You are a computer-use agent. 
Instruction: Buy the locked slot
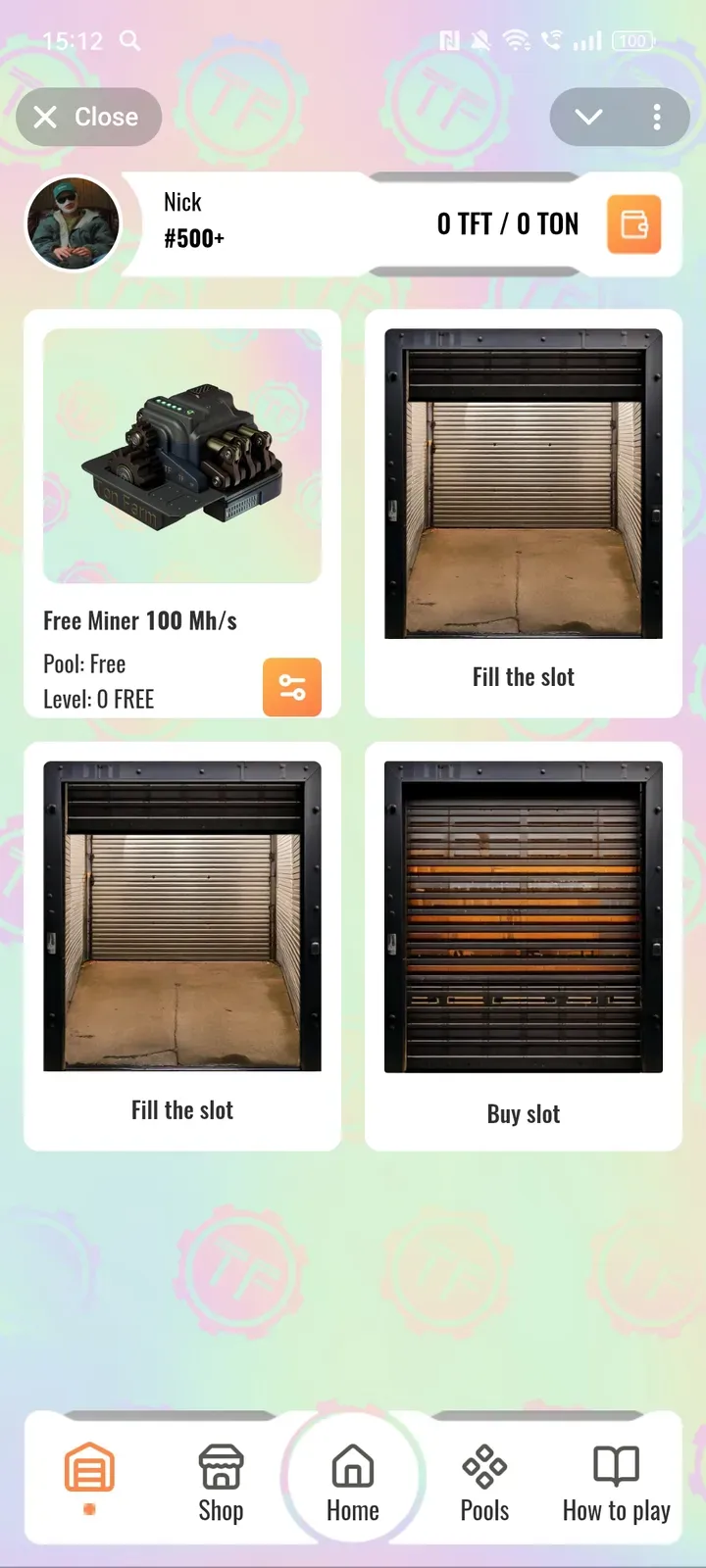click(524, 947)
